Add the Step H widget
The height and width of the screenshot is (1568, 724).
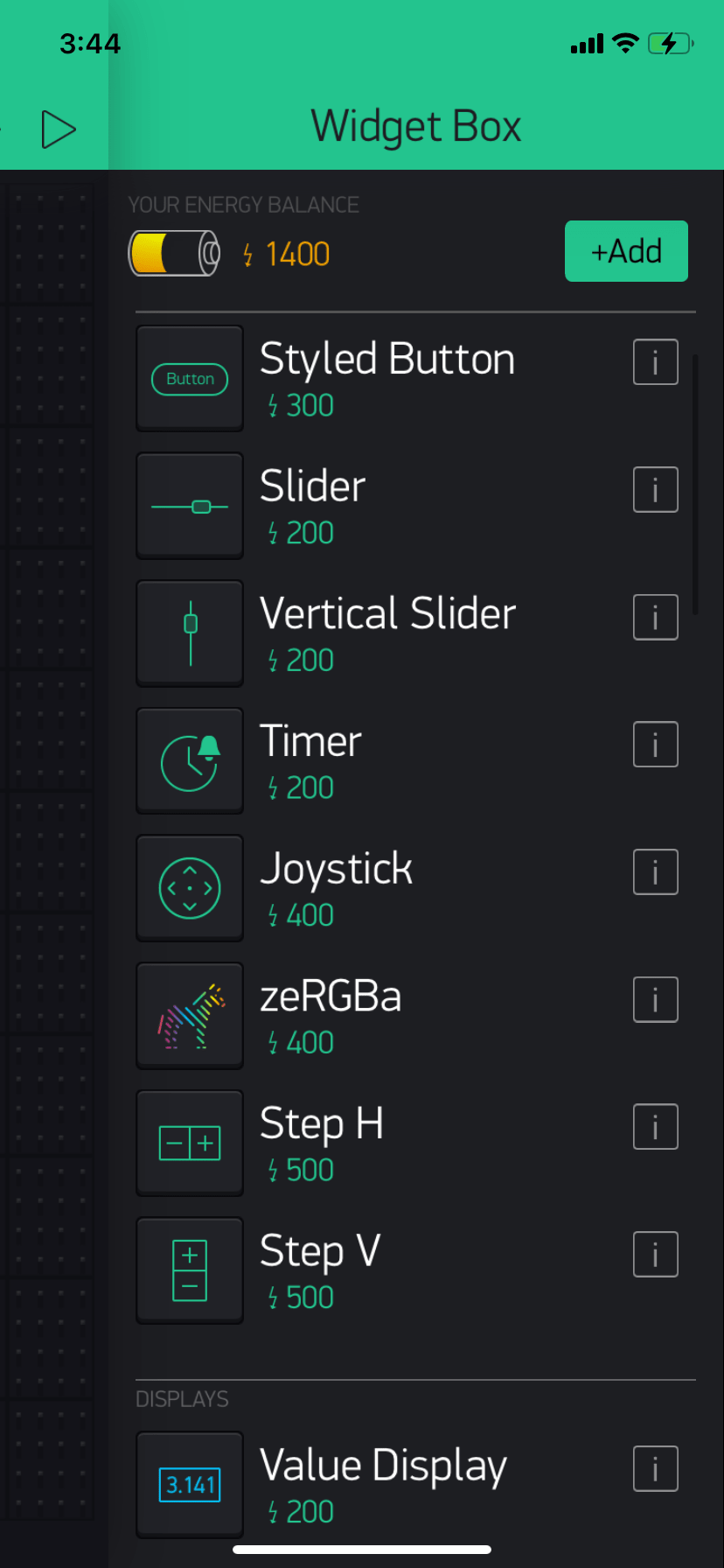(x=415, y=1144)
